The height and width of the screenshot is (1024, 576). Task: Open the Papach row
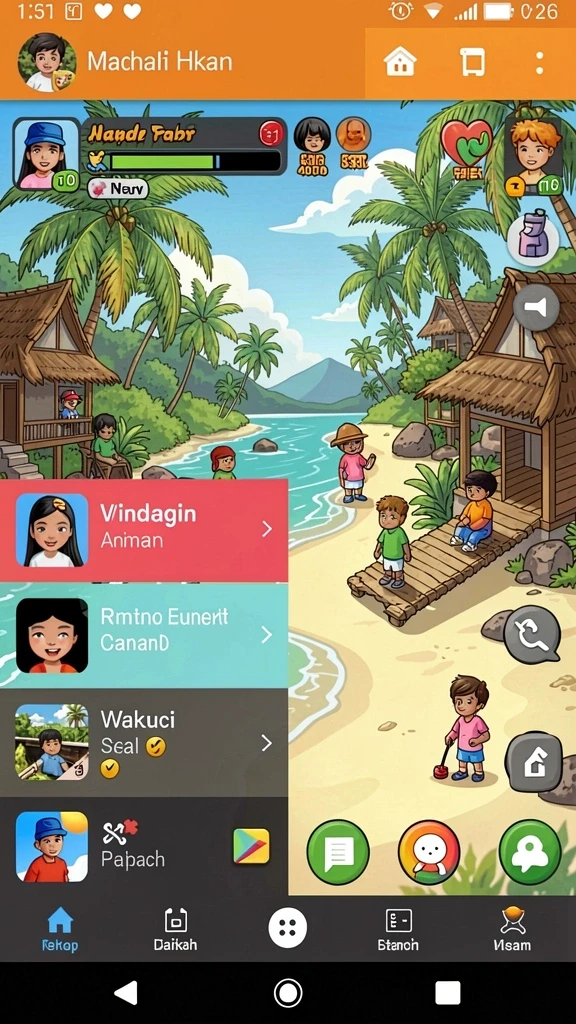144,846
